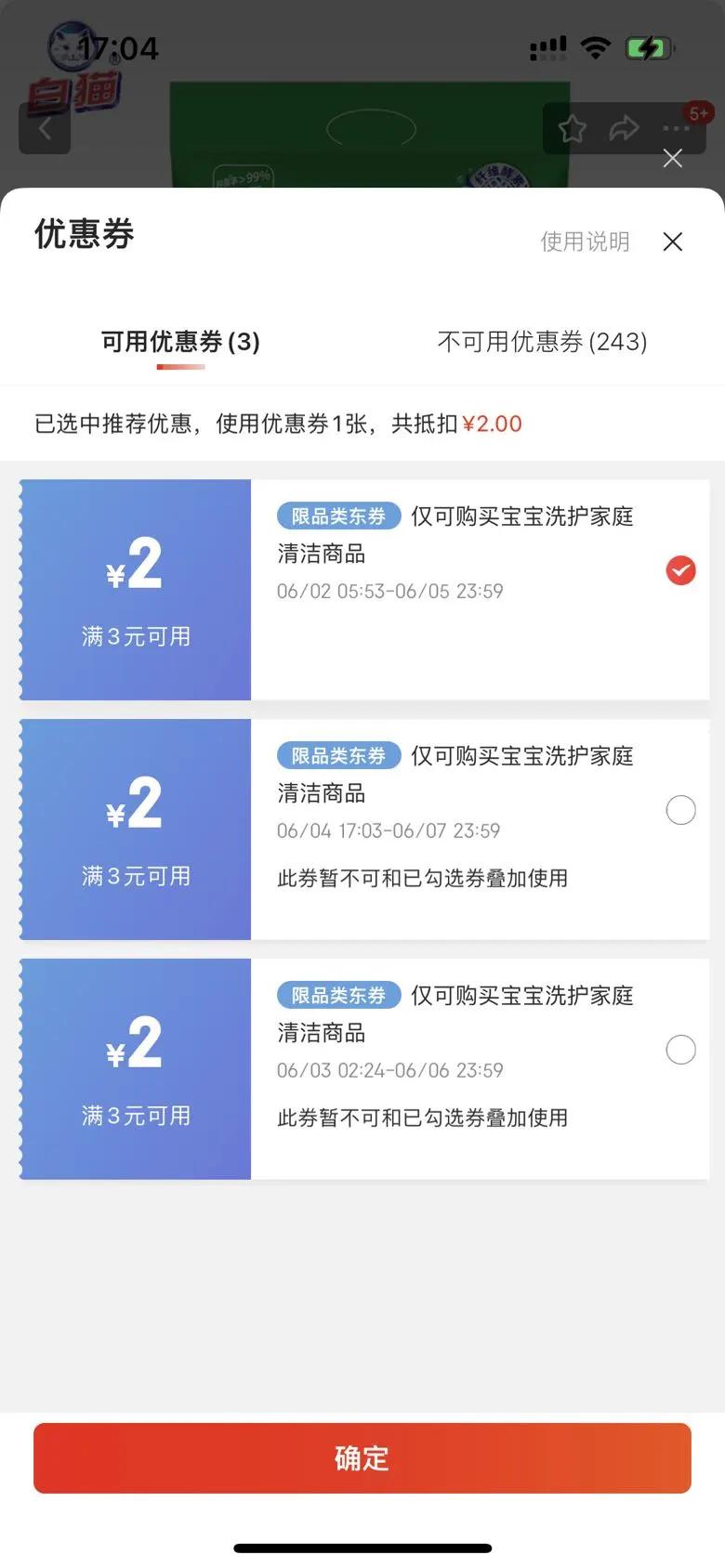Choose the coupon valid 06/03 02:24-06/06
Viewport: 725px width, 1568px height.
(x=680, y=1050)
